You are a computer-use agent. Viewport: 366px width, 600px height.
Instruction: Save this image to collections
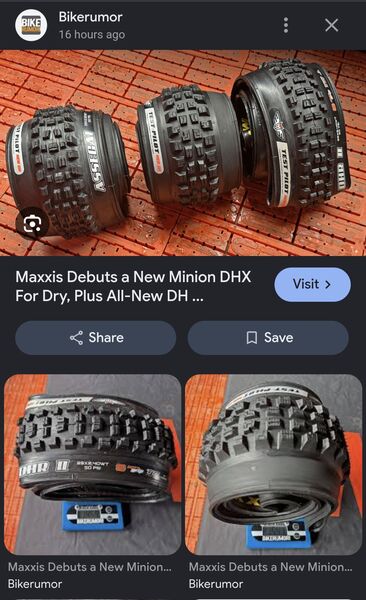click(268, 338)
